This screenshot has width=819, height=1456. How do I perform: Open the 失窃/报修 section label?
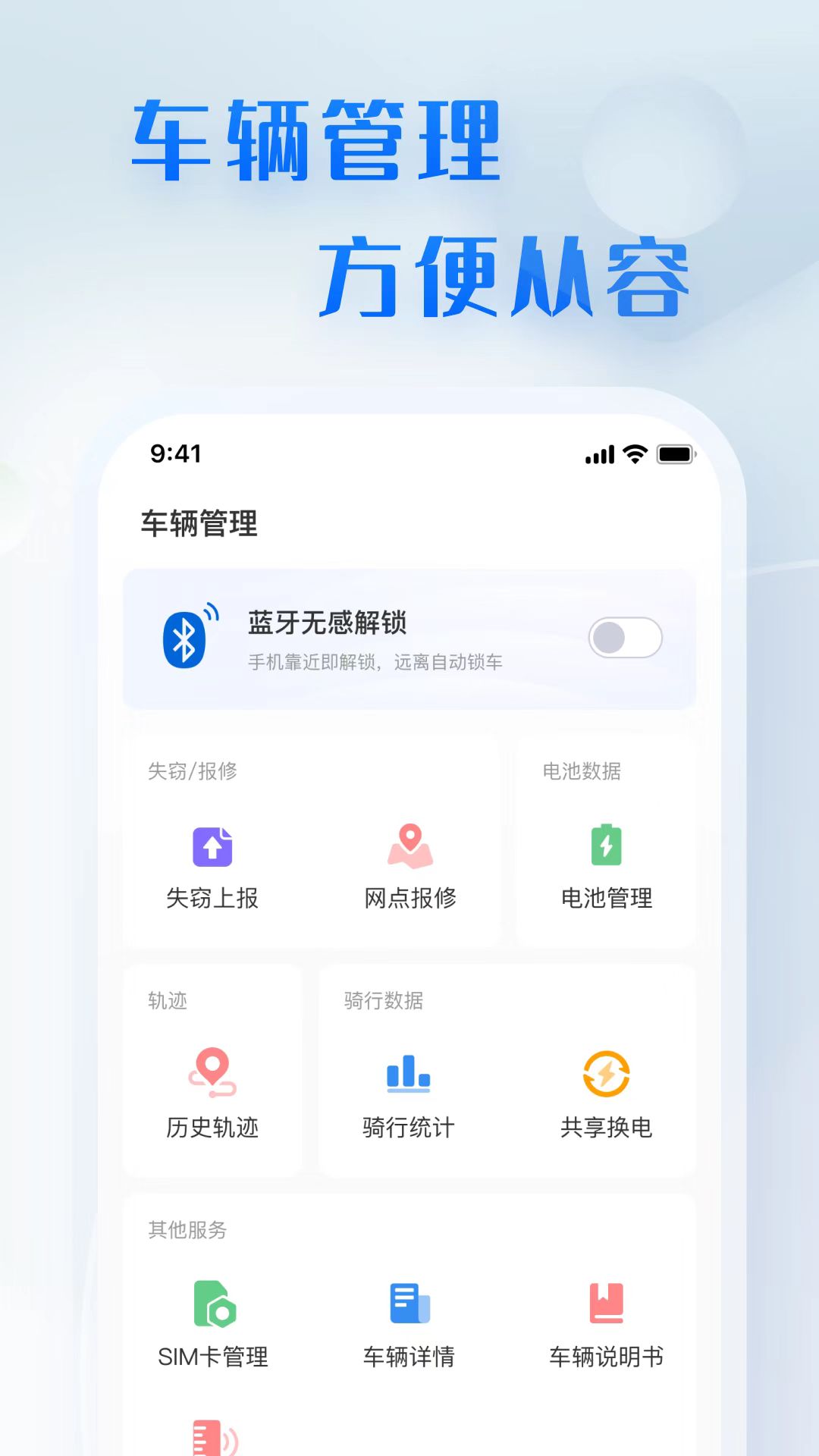[190, 771]
